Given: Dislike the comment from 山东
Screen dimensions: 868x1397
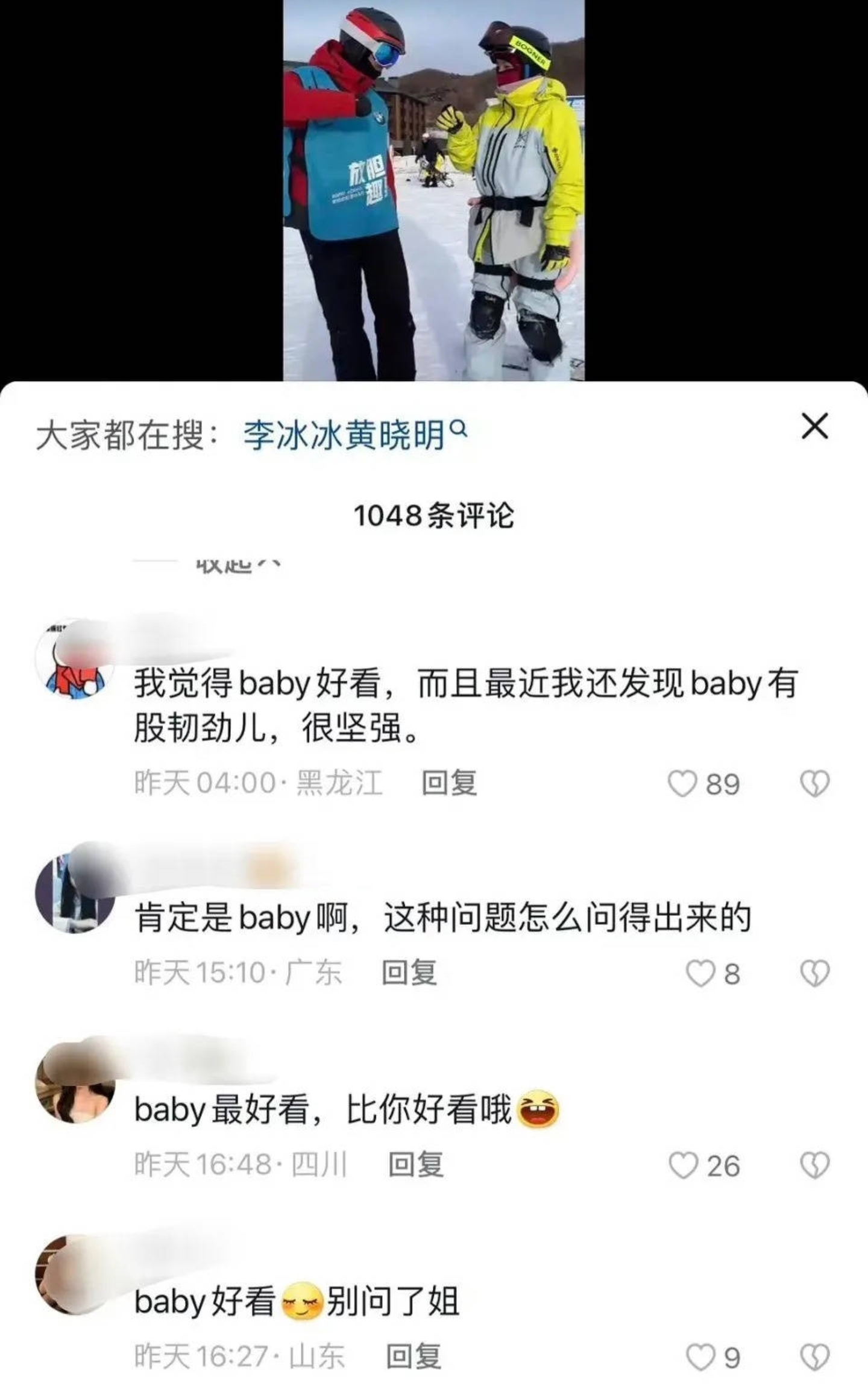Looking at the screenshot, I should coord(815,1357).
